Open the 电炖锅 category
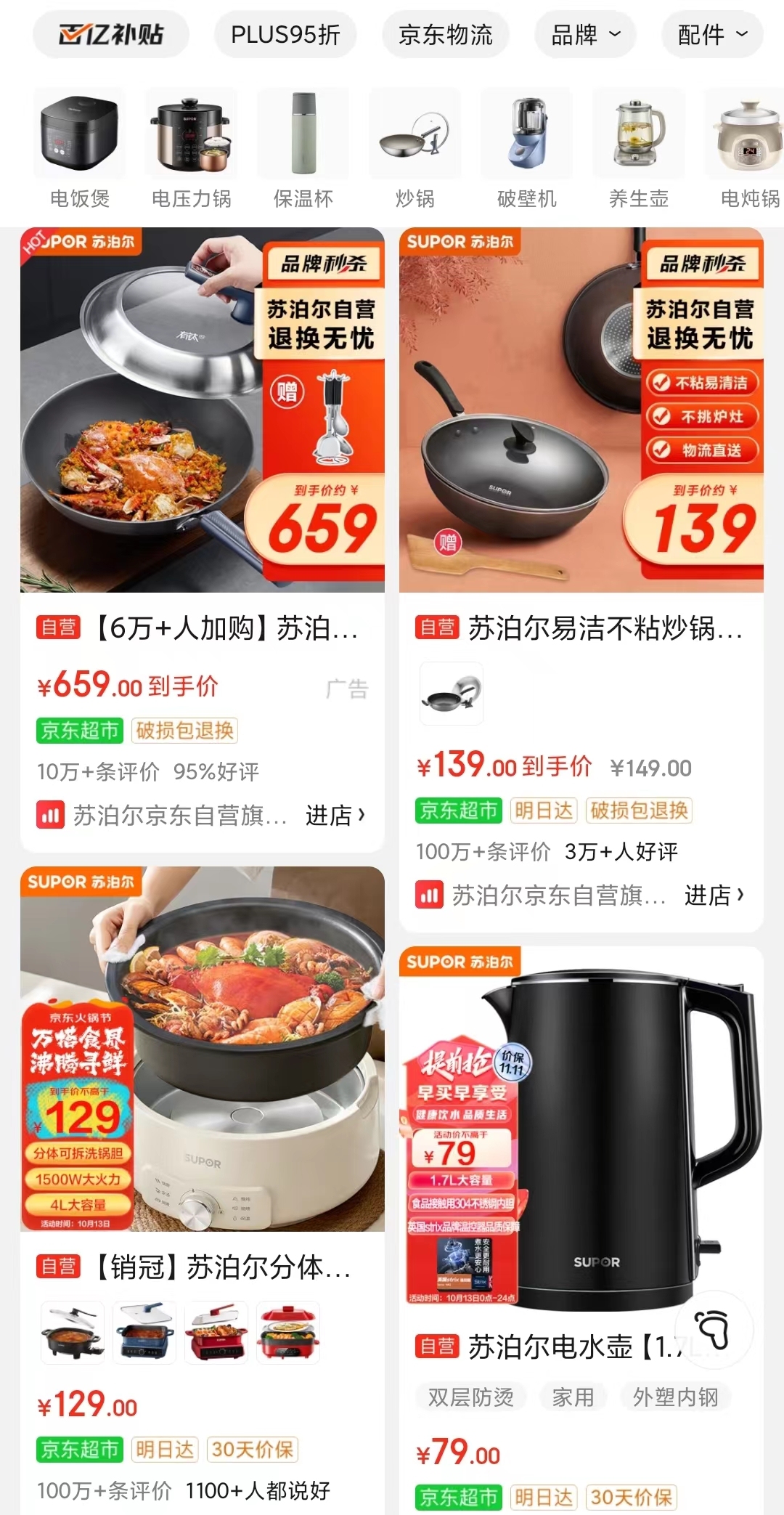 click(748, 150)
